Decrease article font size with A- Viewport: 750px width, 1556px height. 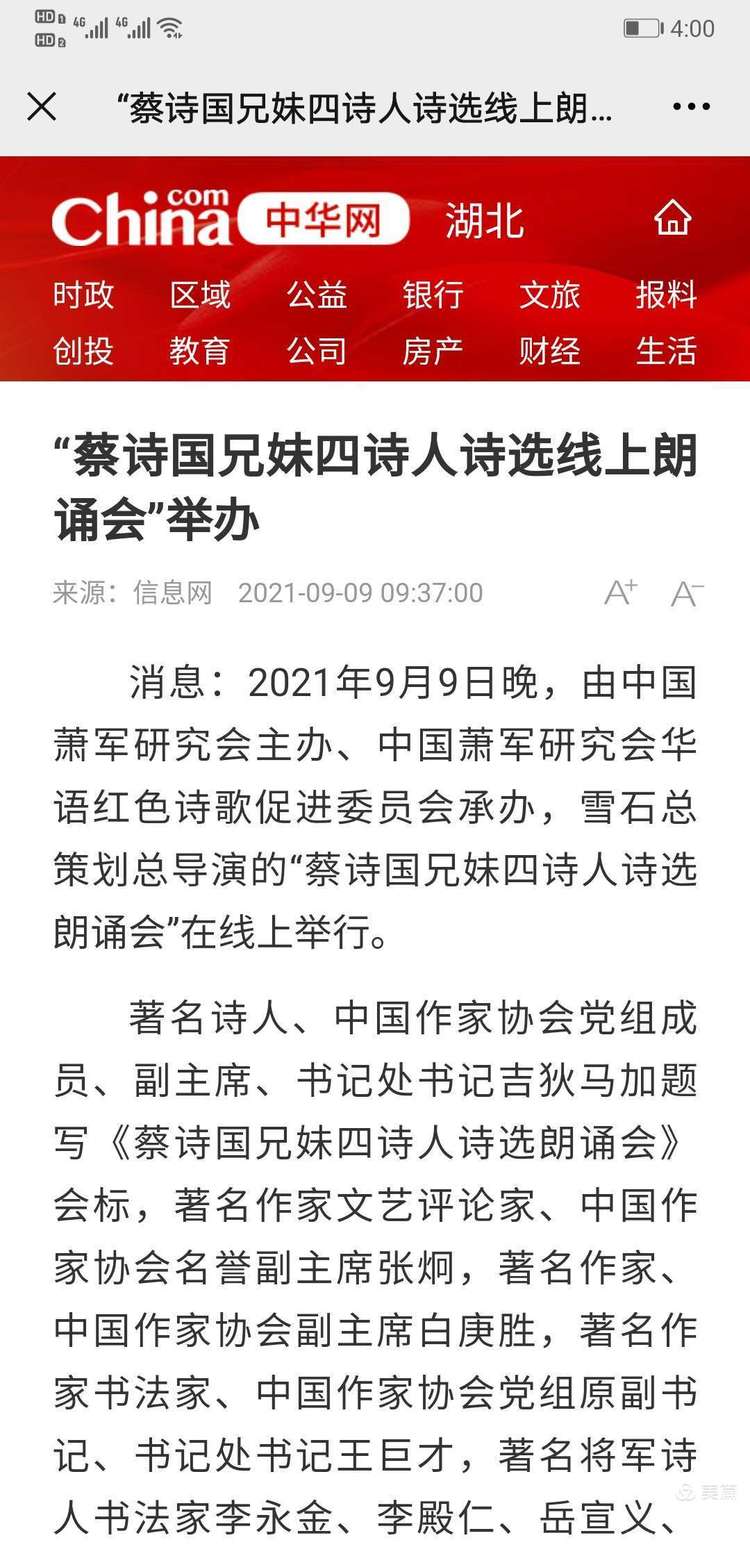point(687,593)
